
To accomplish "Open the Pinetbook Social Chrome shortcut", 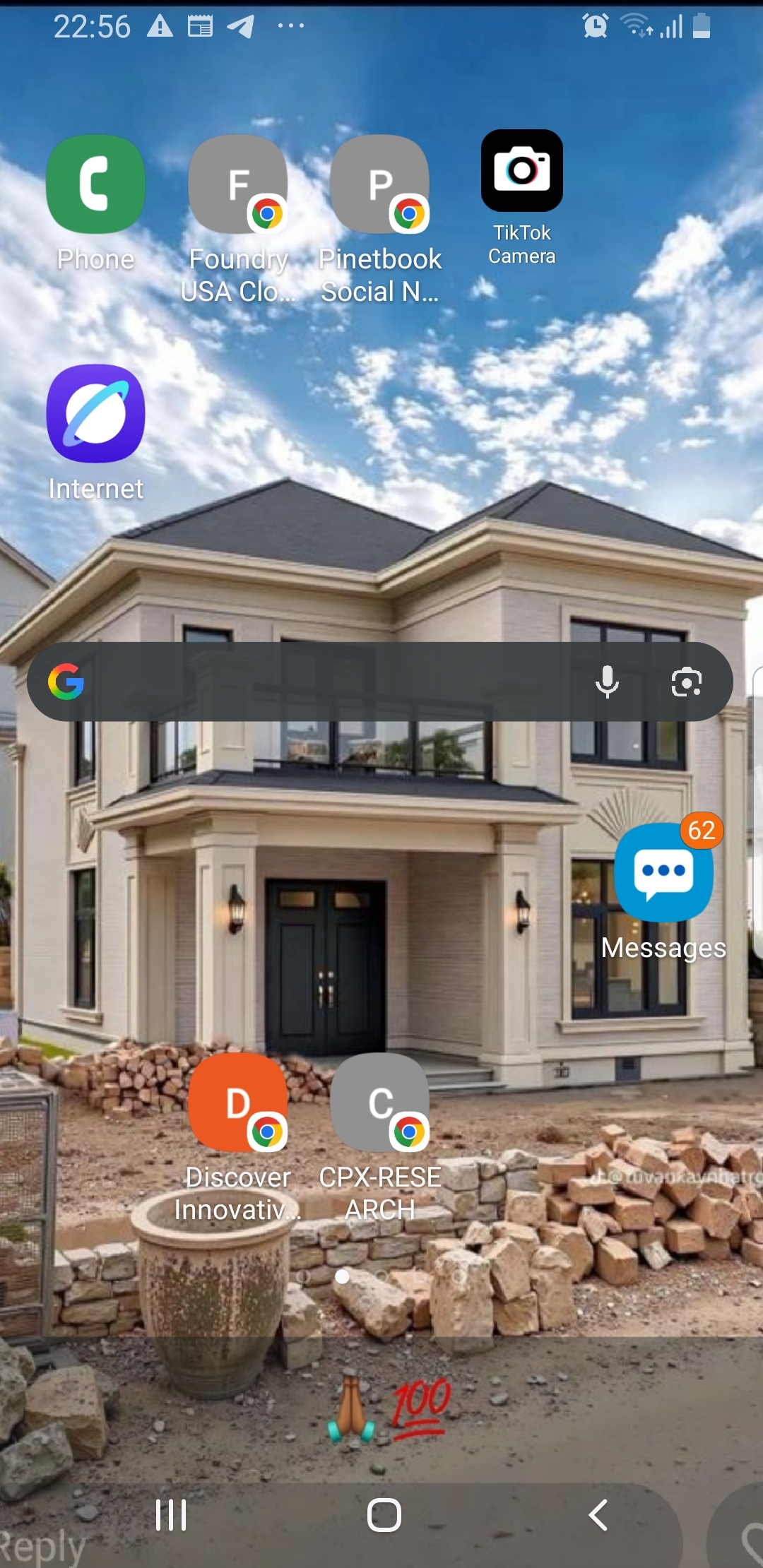I will (x=380, y=185).
